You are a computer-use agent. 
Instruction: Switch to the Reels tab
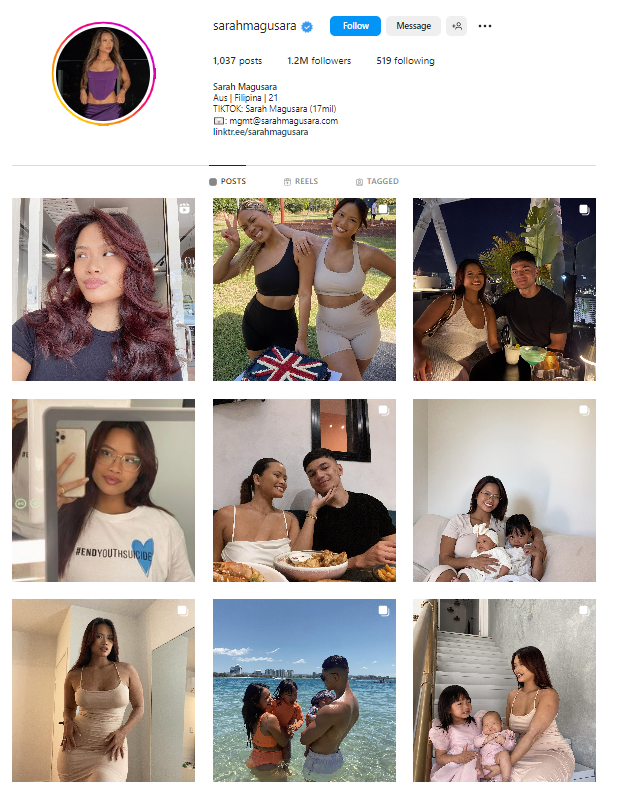click(x=301, y=181)
